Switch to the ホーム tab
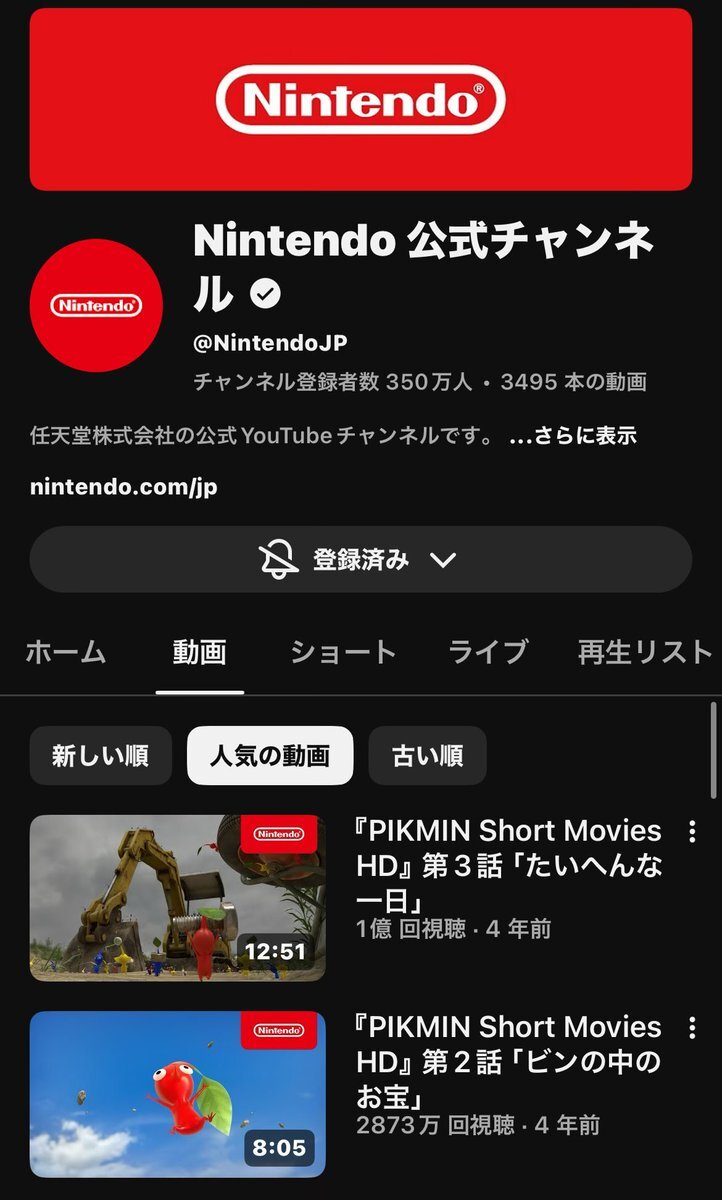Viewport: 722px width, 1200px height. click(65, 653)
